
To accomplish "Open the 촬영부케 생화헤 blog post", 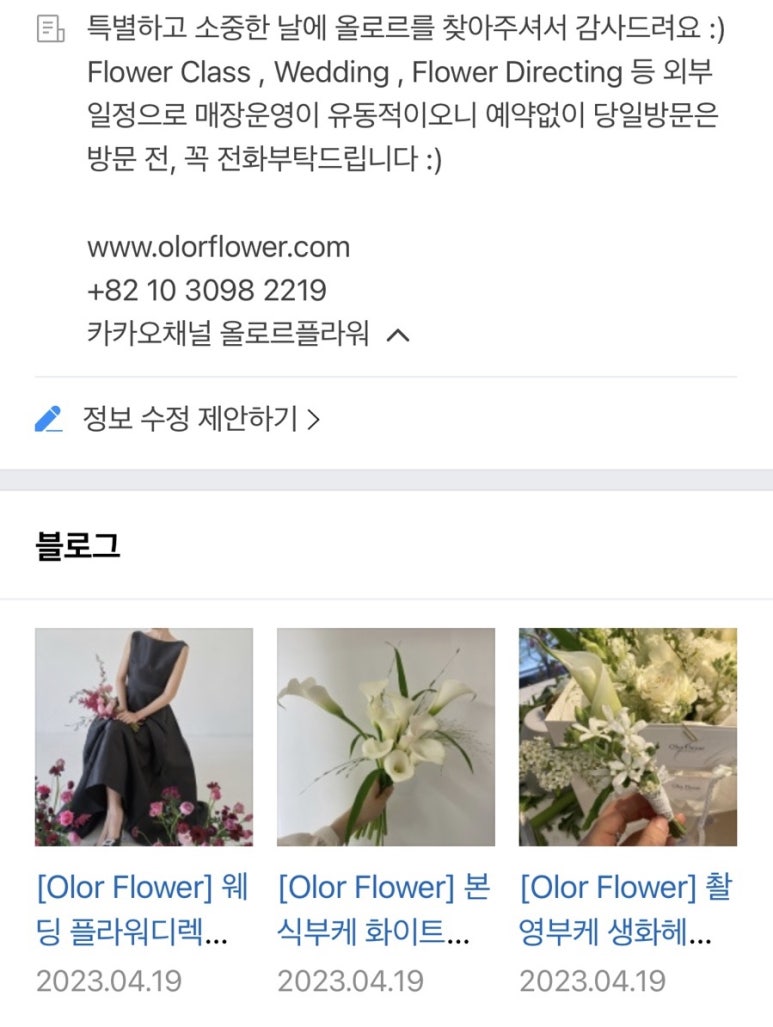I will pos(627,912).
